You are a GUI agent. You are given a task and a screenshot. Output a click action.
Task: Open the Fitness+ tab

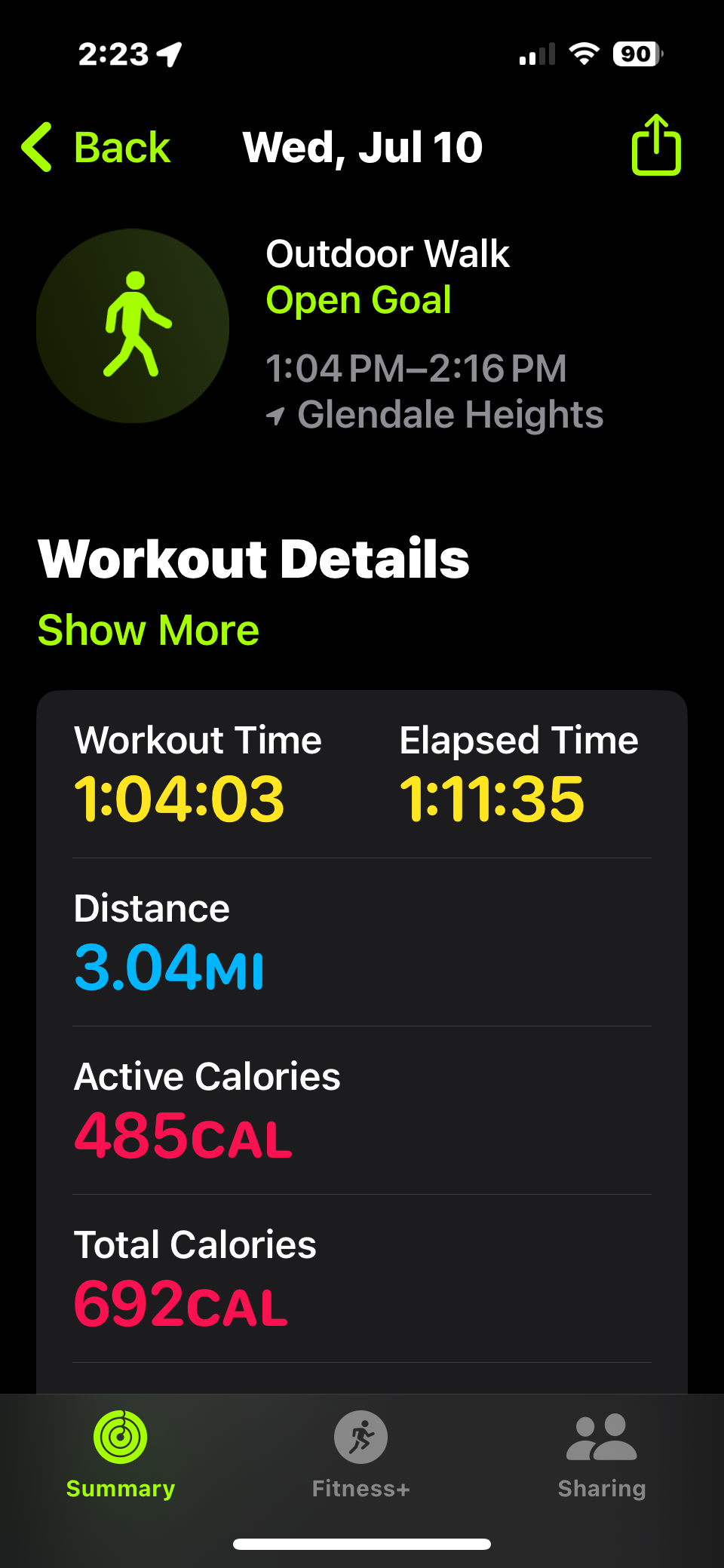pyautogui.click(x=361, y=1455)
